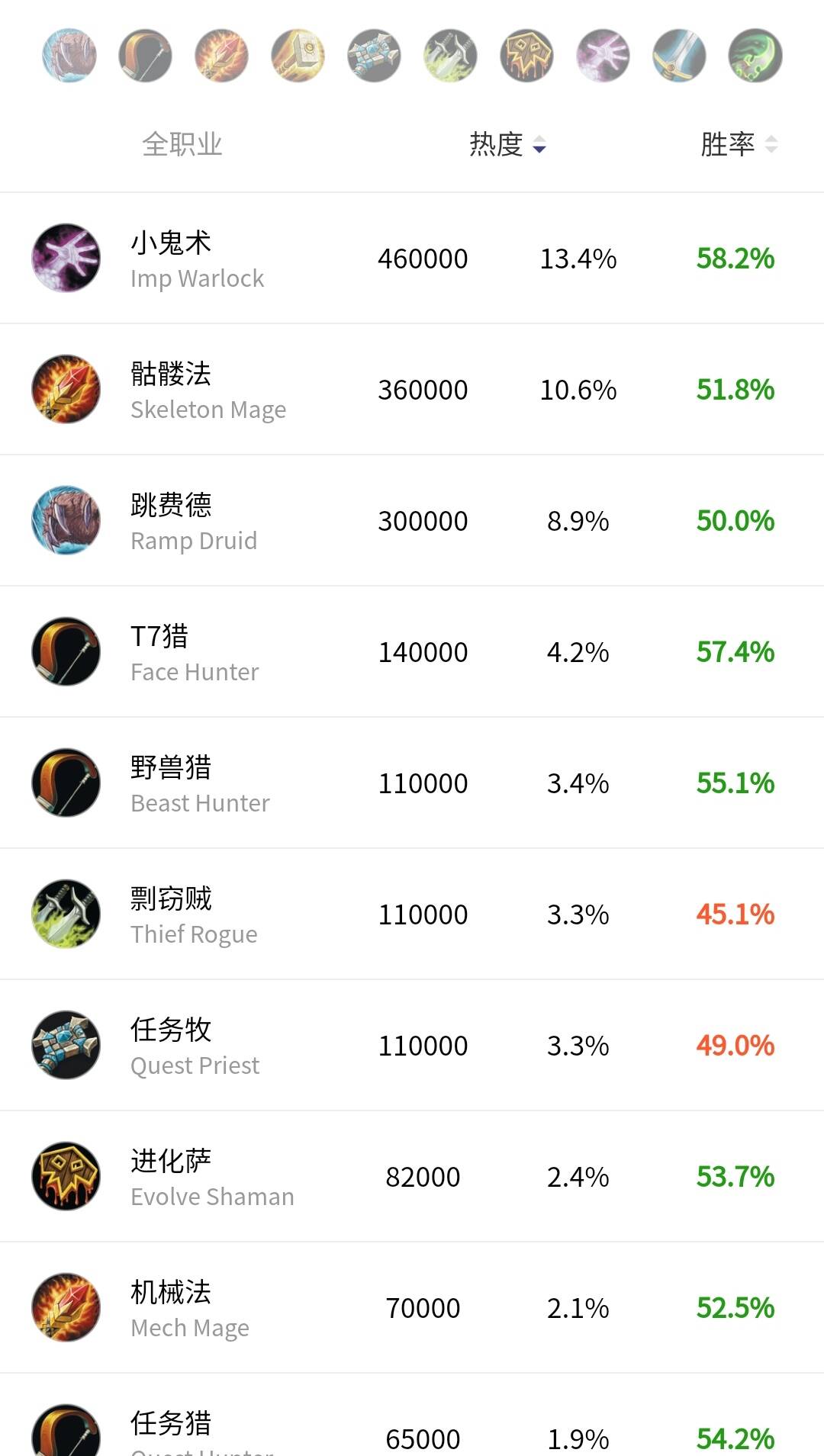
Task: Open the 进化萨 Evolve Shaman row
Action: (412, 1176)
